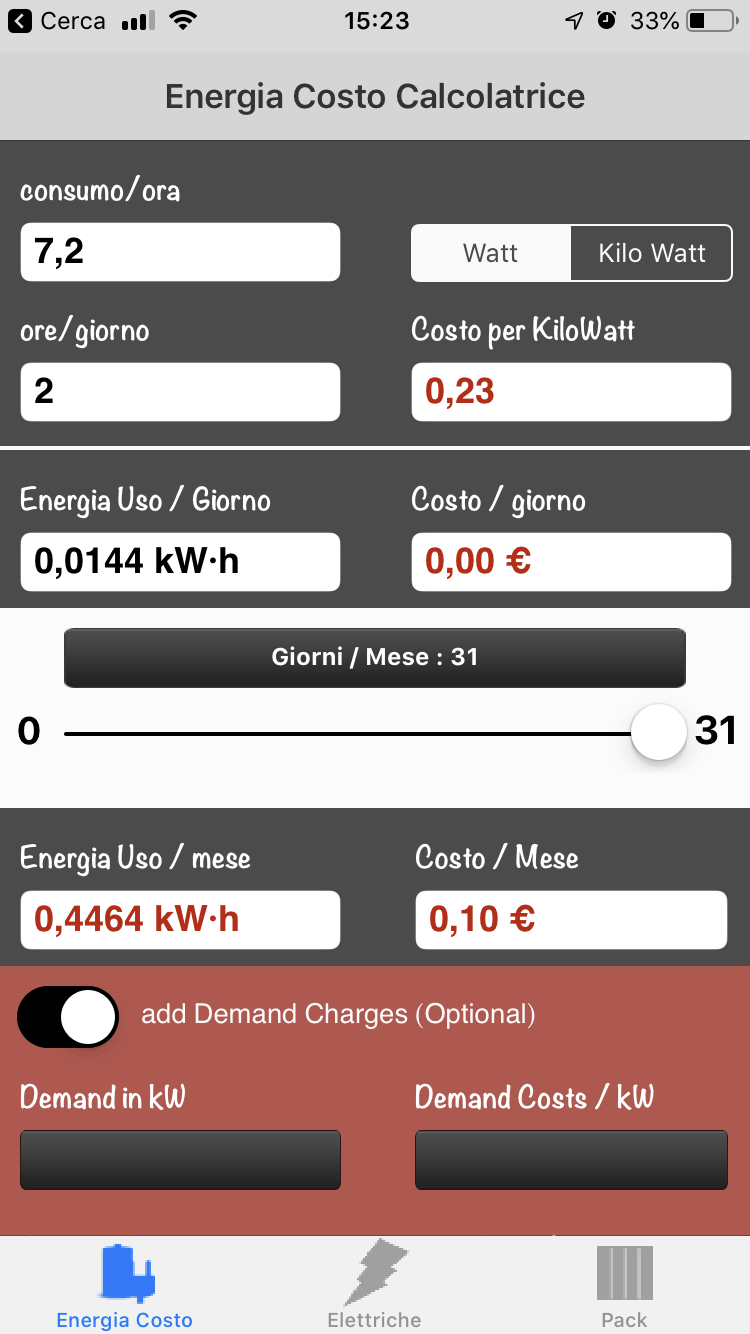The image size is (750, 1334).
Task: Tap the Giorni / Mese : 31 button
Action: pyautogui.click(x=375, y=657)
